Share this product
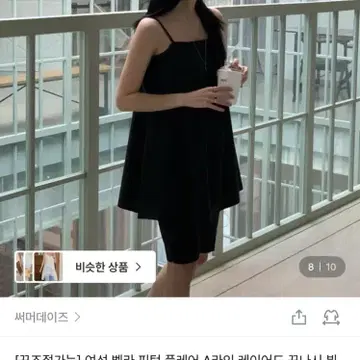 point(299,317)
